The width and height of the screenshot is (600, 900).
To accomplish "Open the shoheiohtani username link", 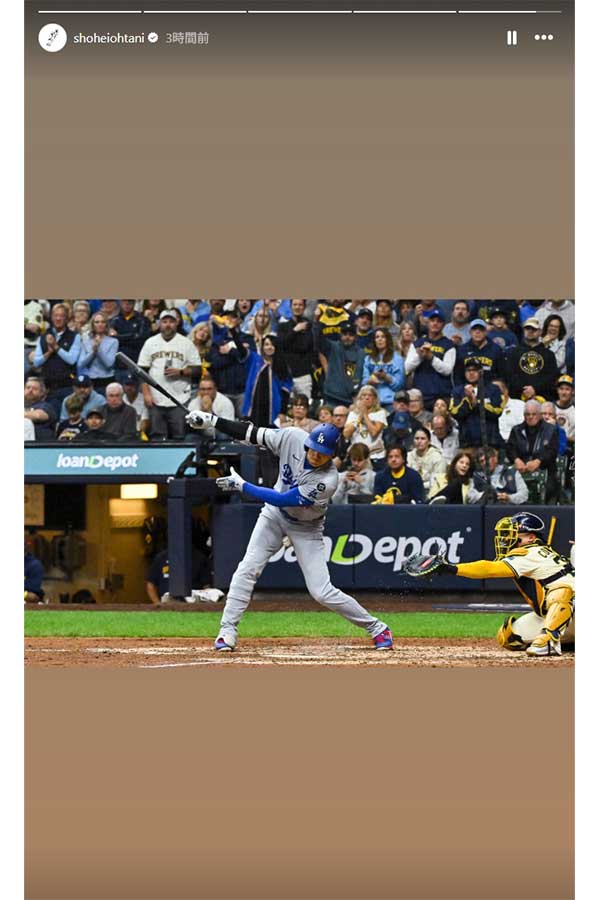I will pyautogui.click(x=108, y=38).
